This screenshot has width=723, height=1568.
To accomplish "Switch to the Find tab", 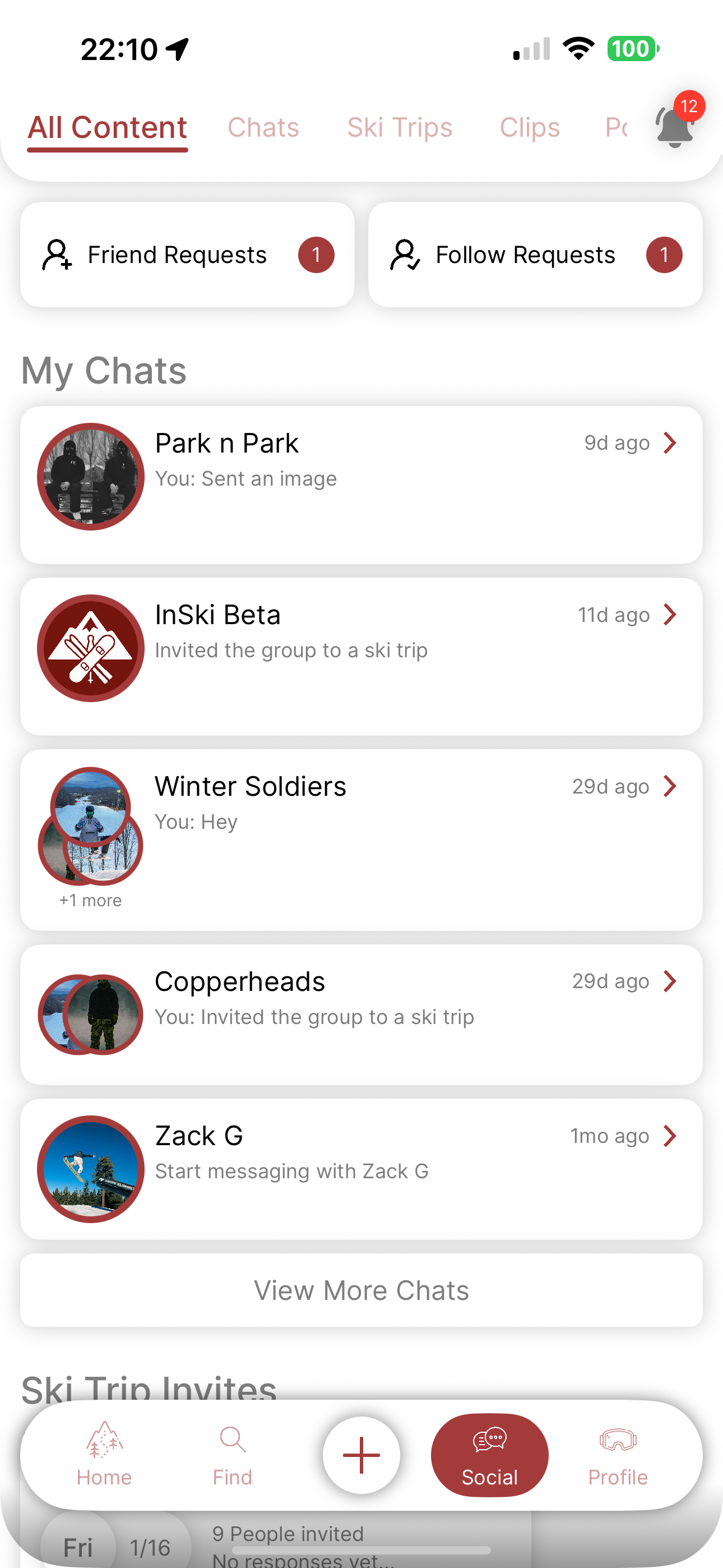I will 233,1455.
